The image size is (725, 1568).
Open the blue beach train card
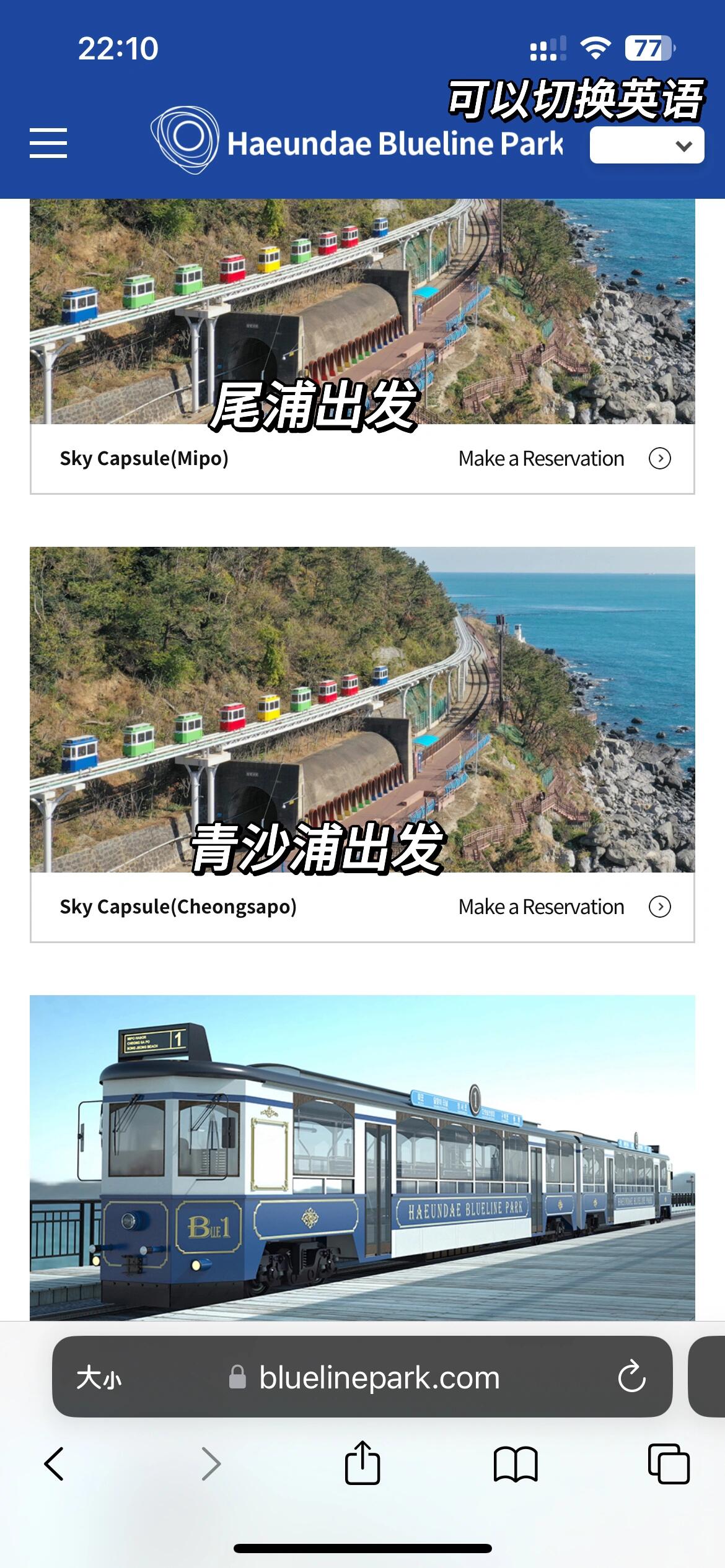pyautogui.click(x=362, y=1157)
